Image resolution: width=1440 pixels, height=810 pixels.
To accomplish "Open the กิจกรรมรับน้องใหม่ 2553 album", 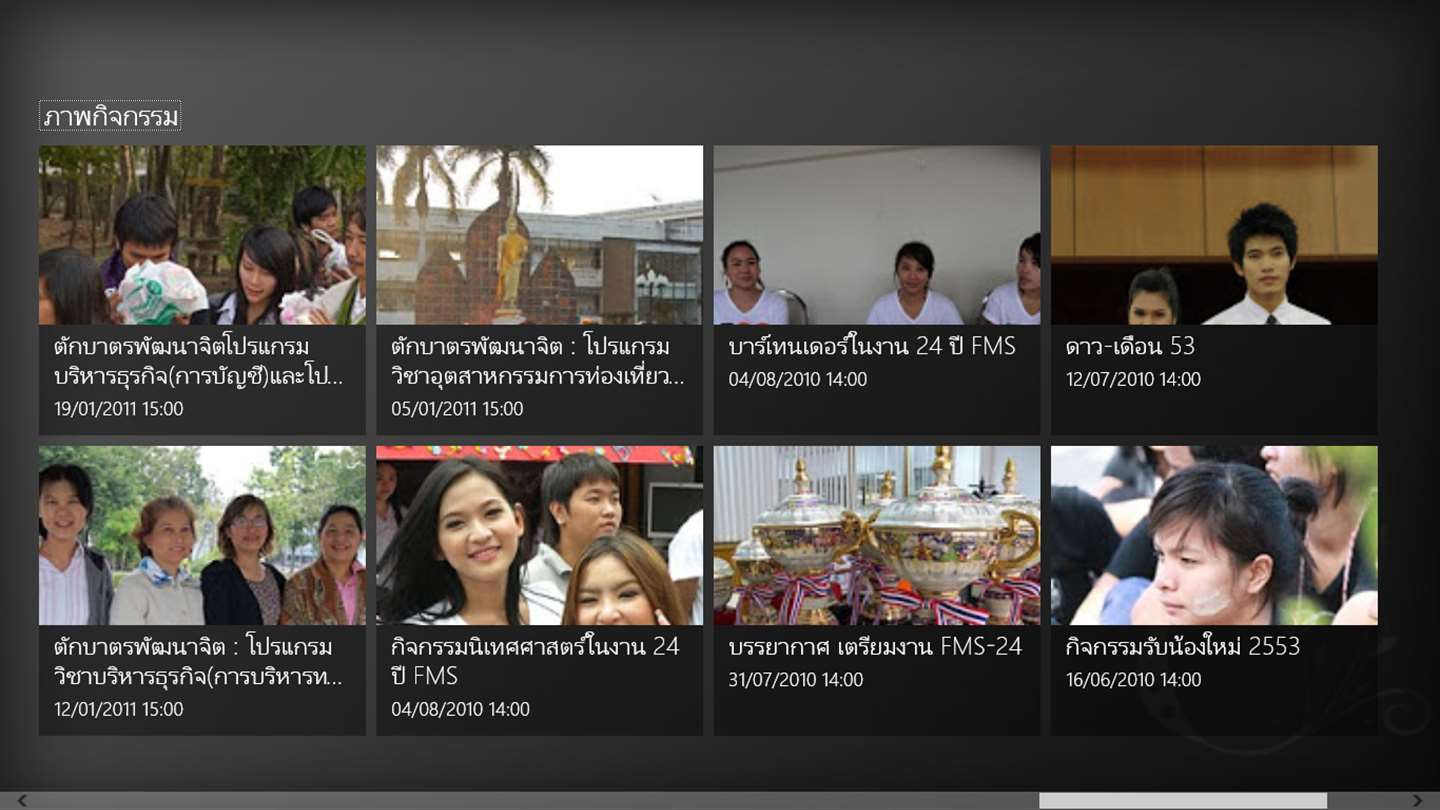I will tap(1214, 590).
